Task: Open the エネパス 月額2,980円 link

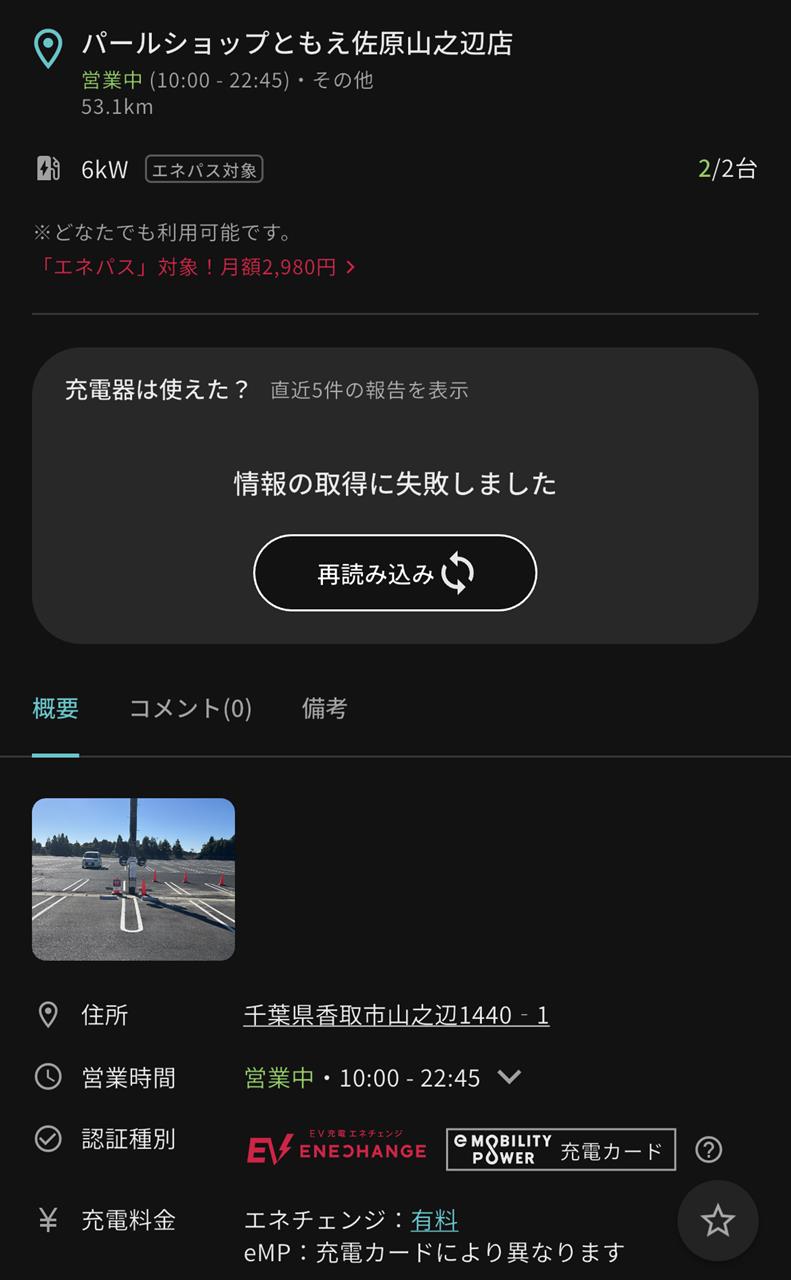Action: point(195,267)
